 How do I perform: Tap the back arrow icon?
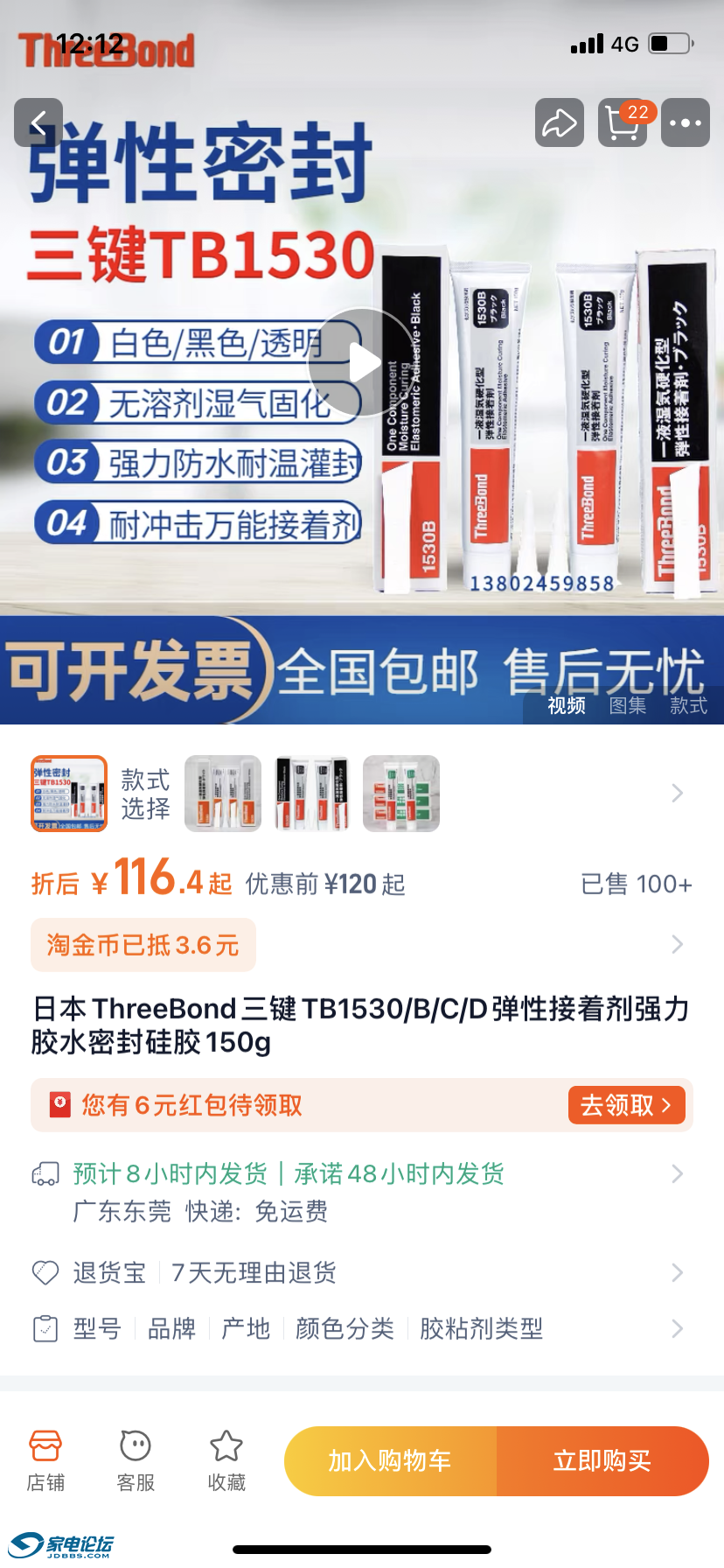click(38, 122)
